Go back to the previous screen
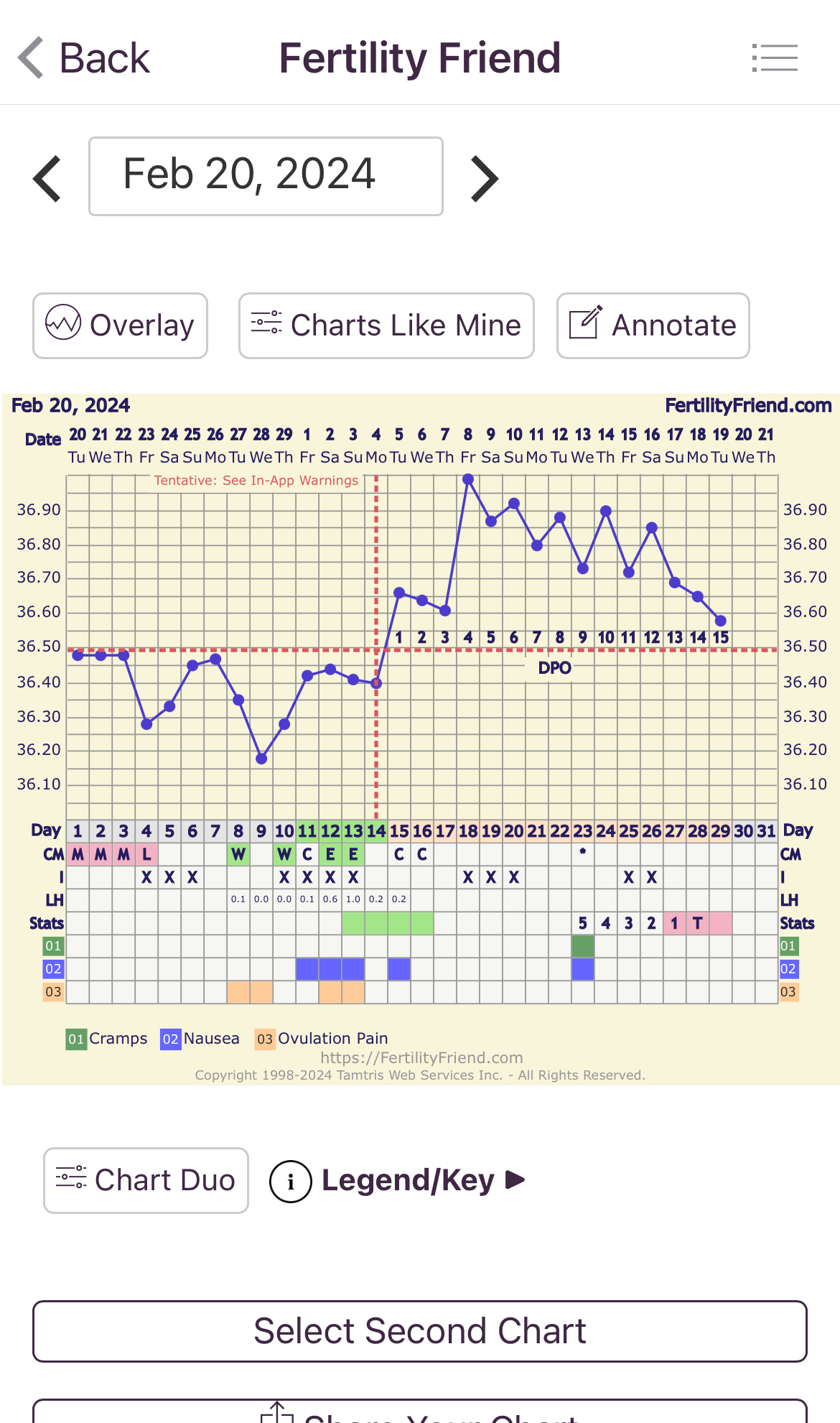The image size is (840, 1423). point(83,57)
